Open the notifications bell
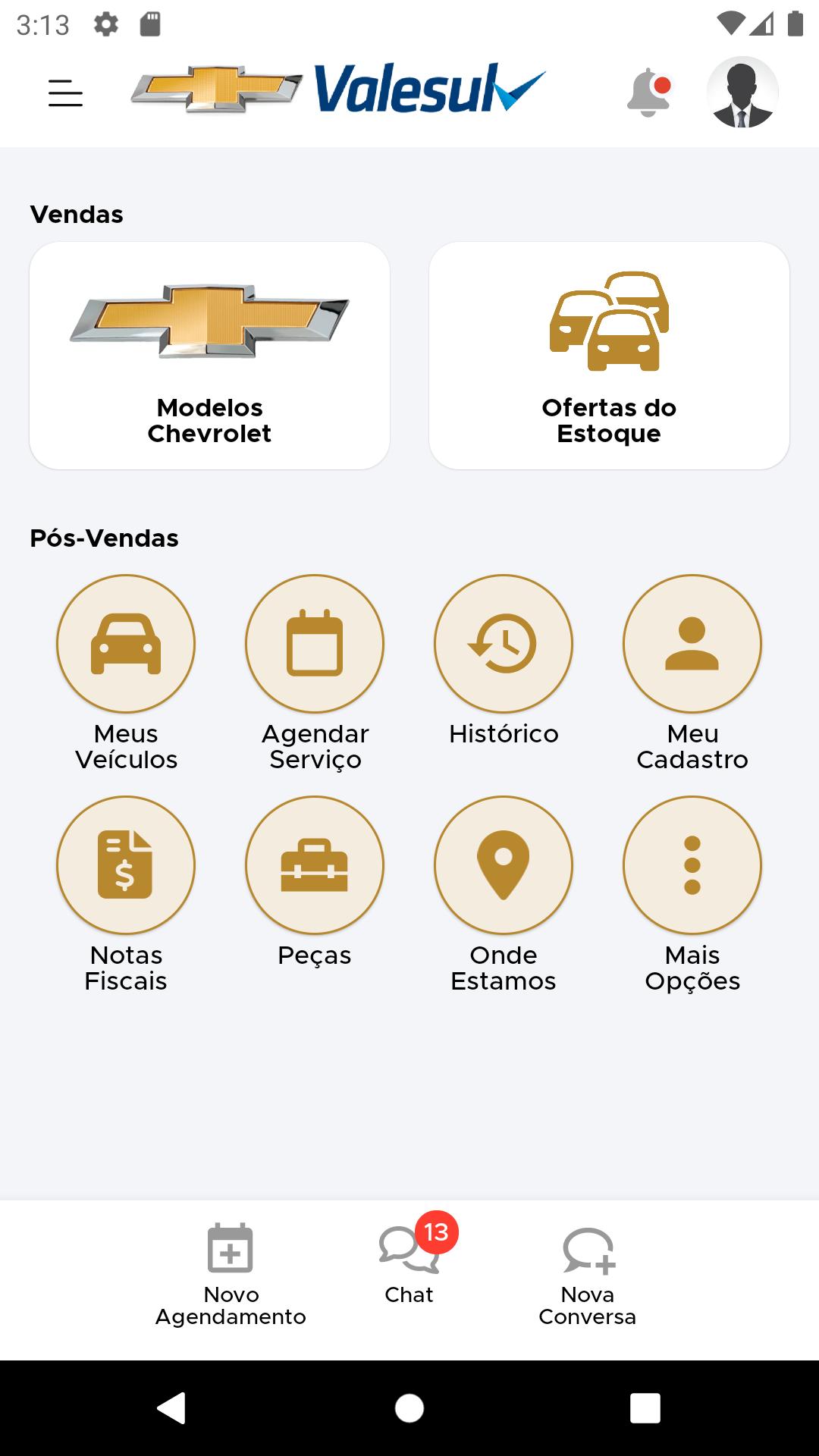 [649, 93]
